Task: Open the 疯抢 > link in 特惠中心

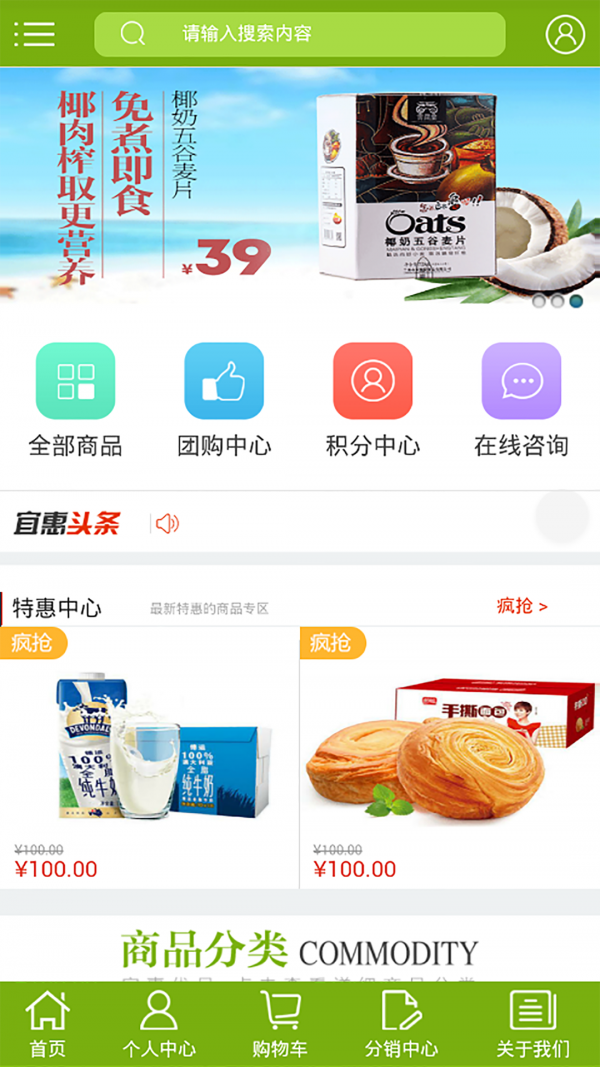Action: [522, 605]
